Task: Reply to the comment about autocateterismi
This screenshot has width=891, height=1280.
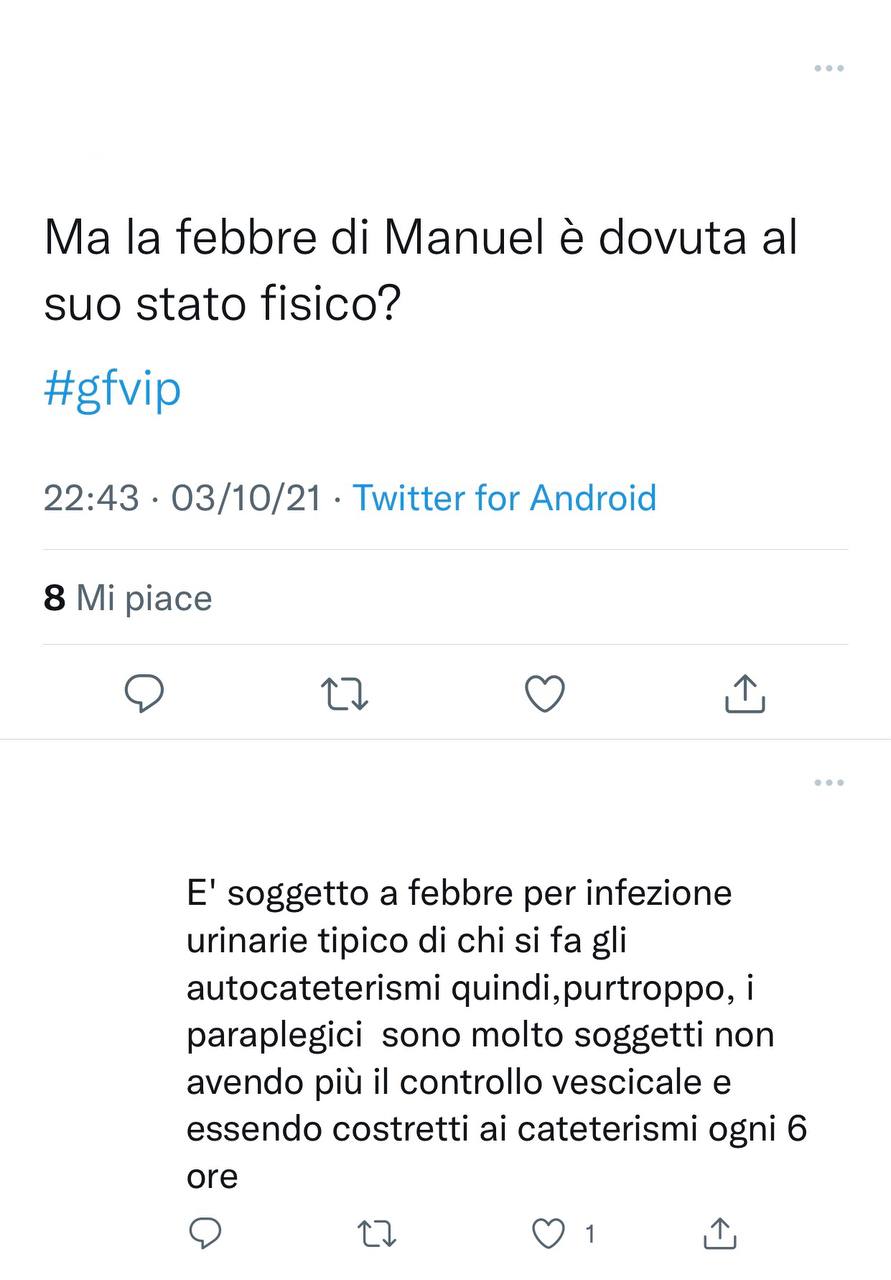Action: [x=205, y=1234]
